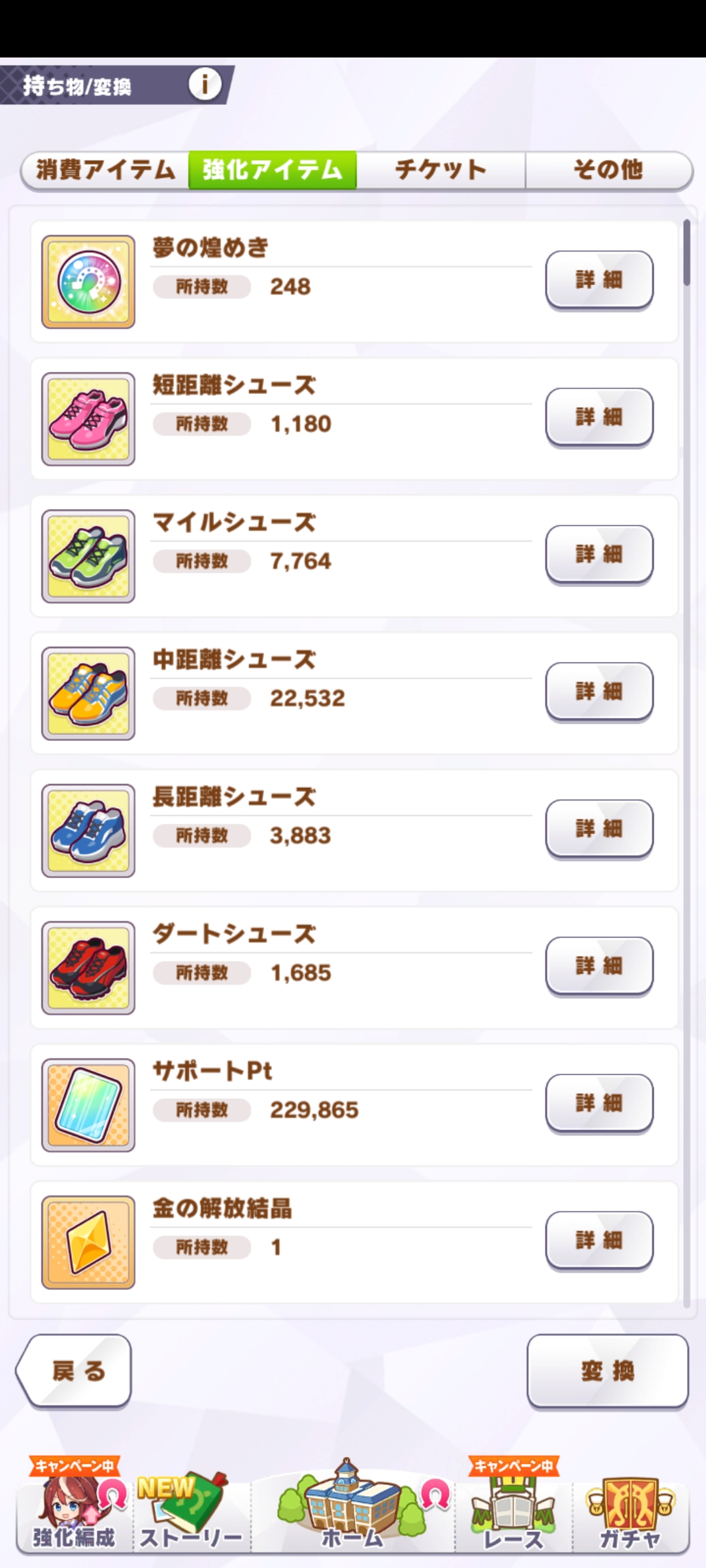The image size is (706, 1568).
Task: View details of マイルシューズ
Action: [x=599, y=555]
